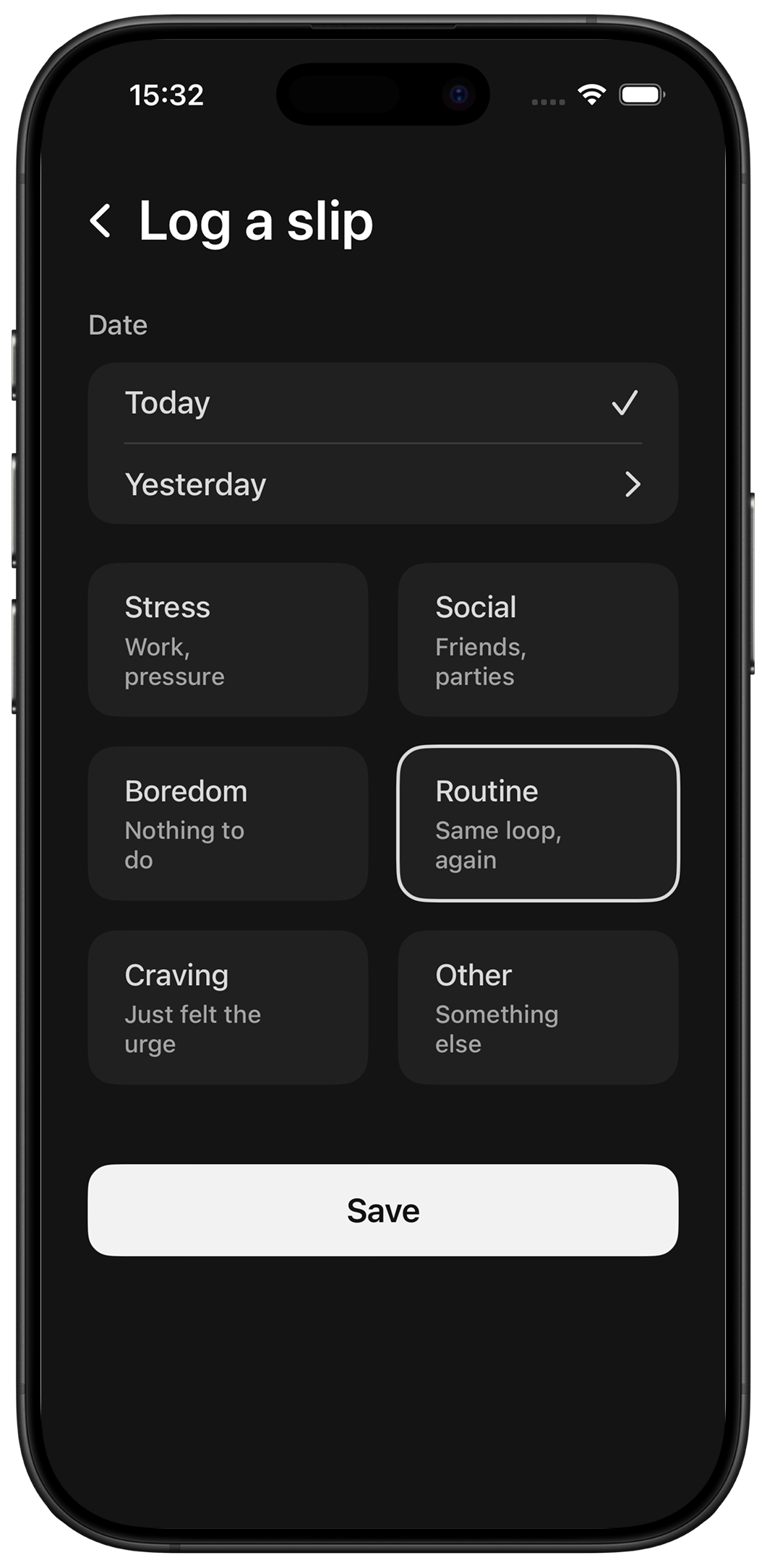Select Boredom as the reason
The height and width of the screenshot is (1568, 767).
(228, 824)
